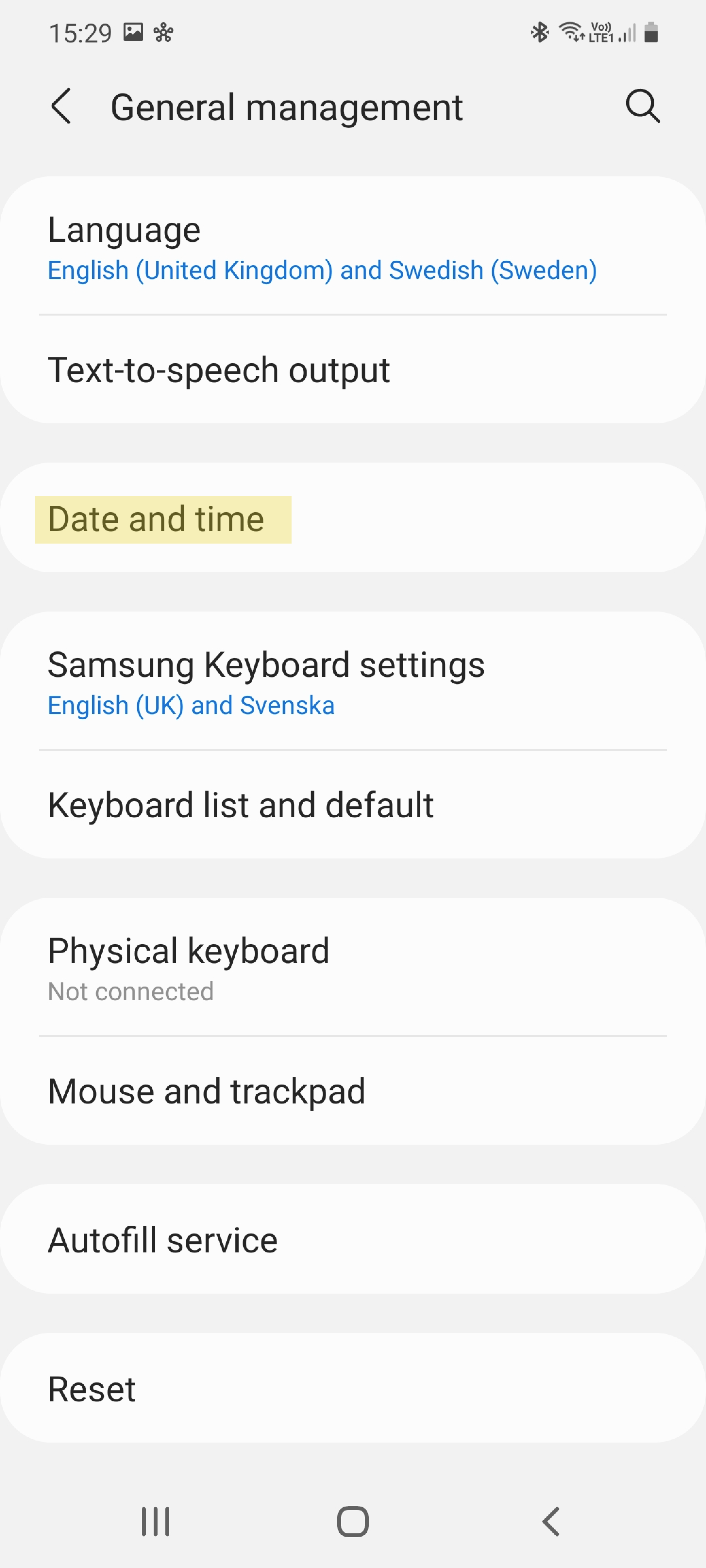Open Keyboard list and default

coord(353,805)
